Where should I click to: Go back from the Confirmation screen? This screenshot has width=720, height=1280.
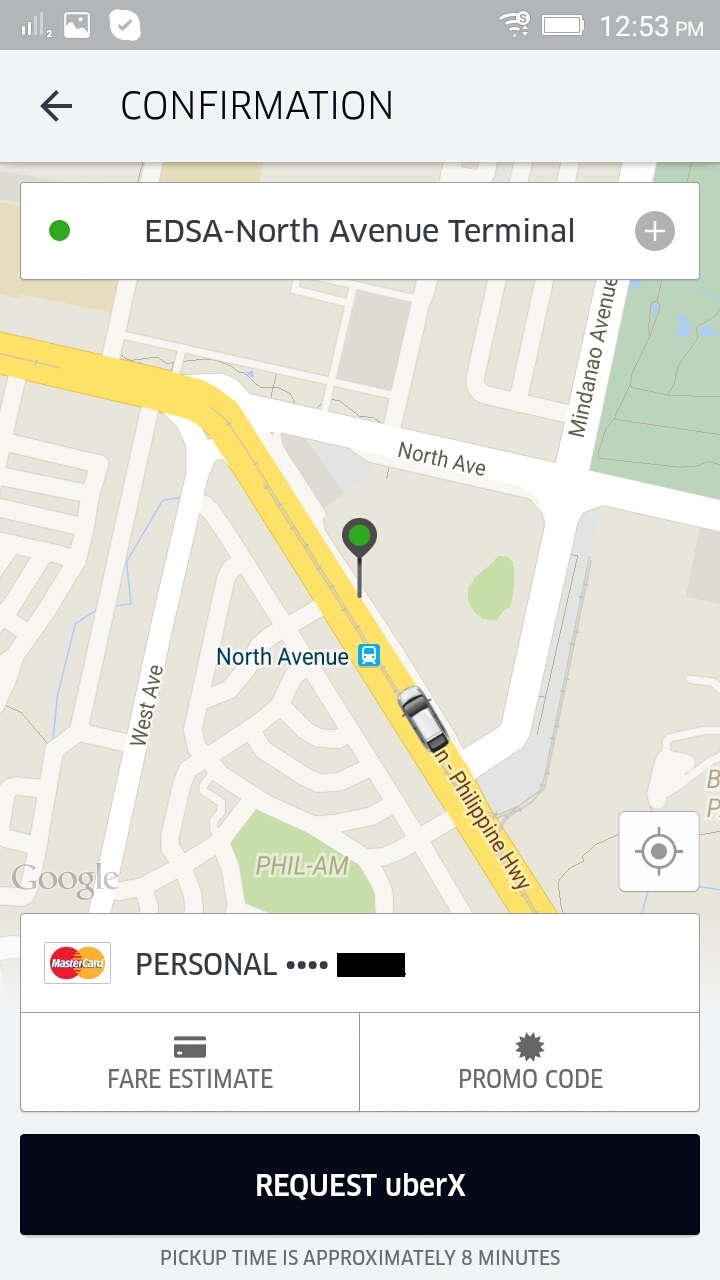pos(57,106)
